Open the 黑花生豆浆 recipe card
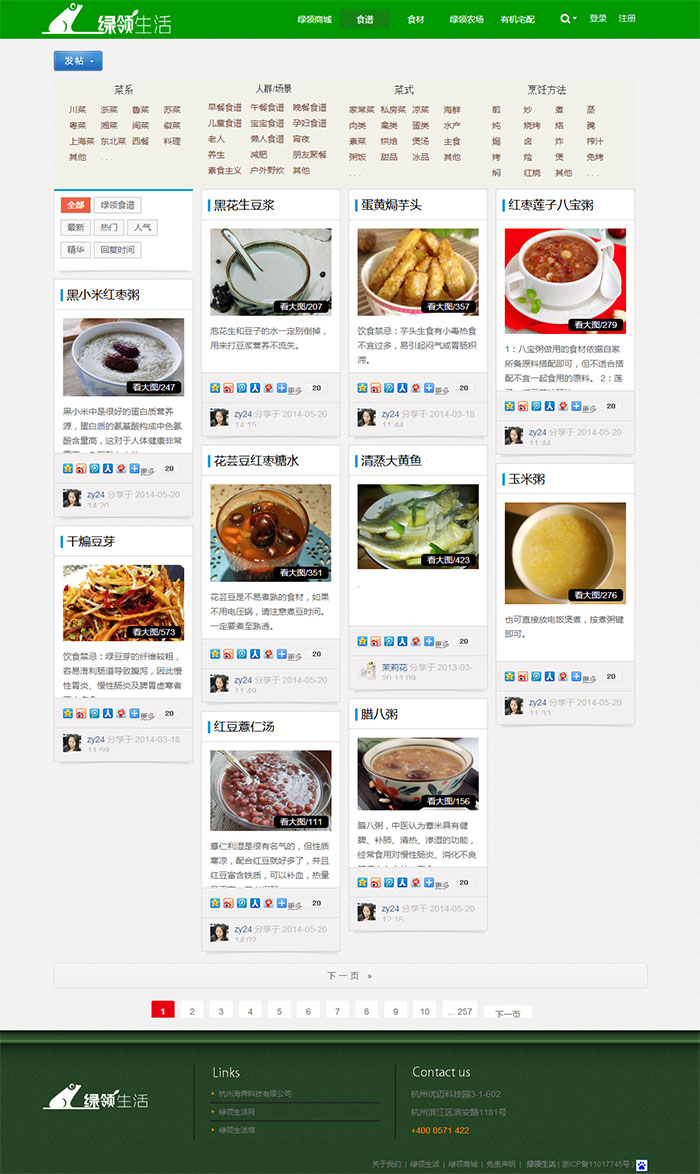 pyautogui.click(x=245, y=205)
